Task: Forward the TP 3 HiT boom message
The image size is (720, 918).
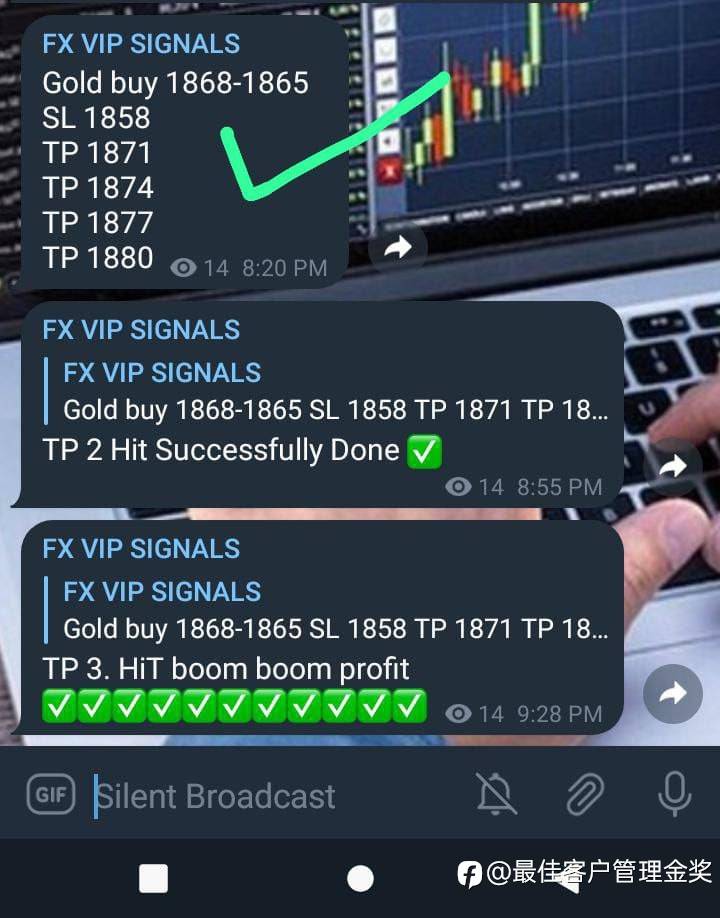Action: point(673,693)
